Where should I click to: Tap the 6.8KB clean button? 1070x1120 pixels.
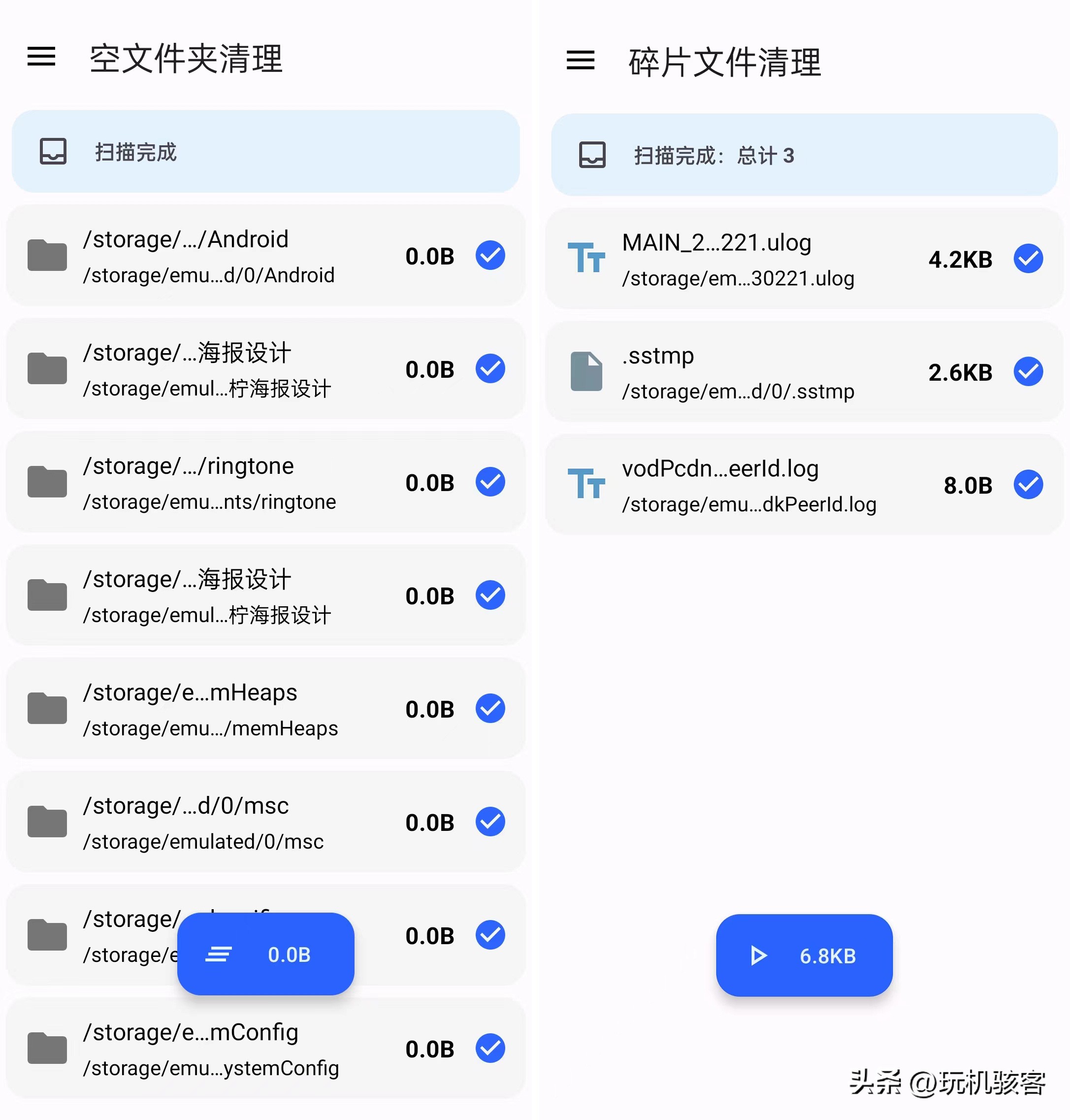coord(804,955)
